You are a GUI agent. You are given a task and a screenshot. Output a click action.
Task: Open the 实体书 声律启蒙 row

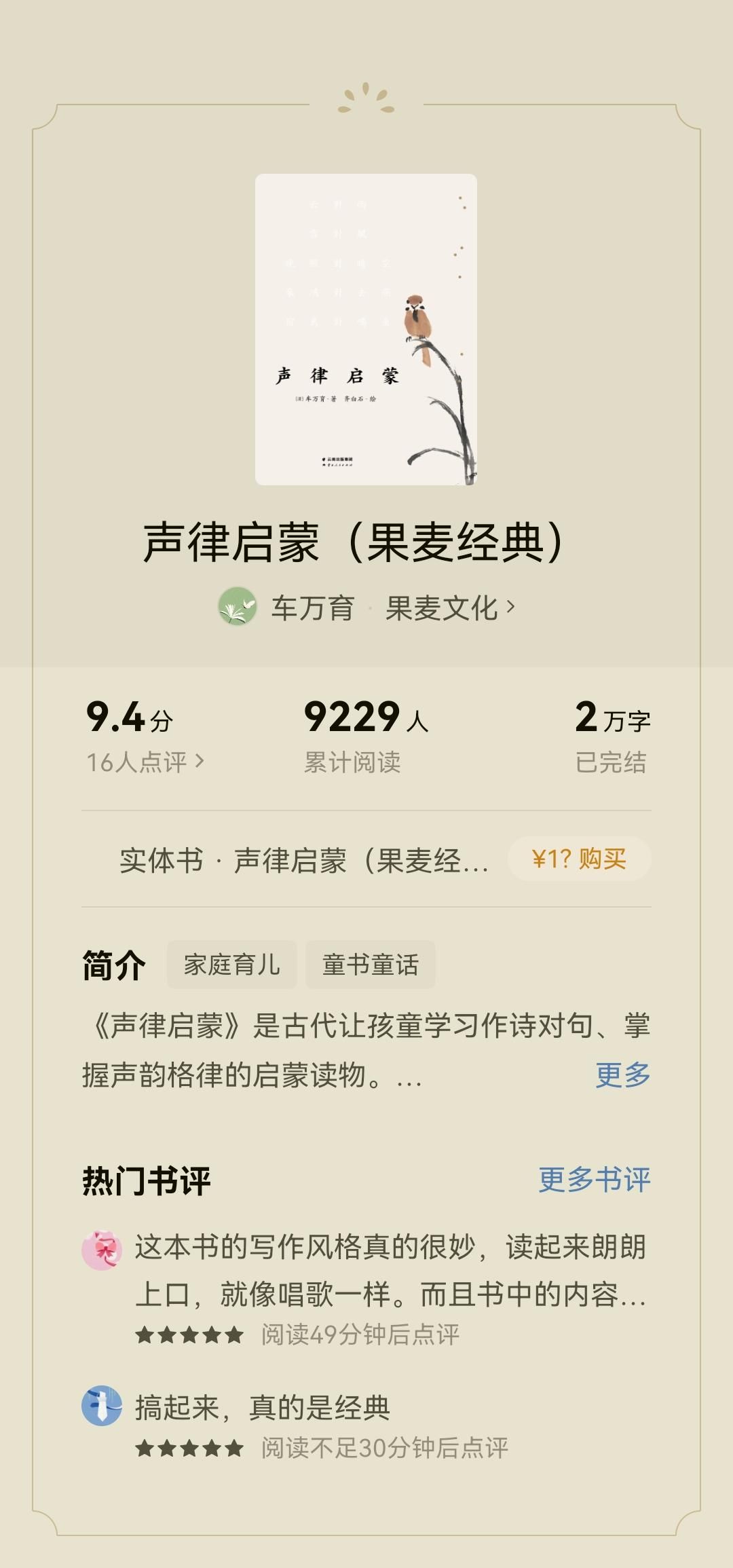(303, 860)
